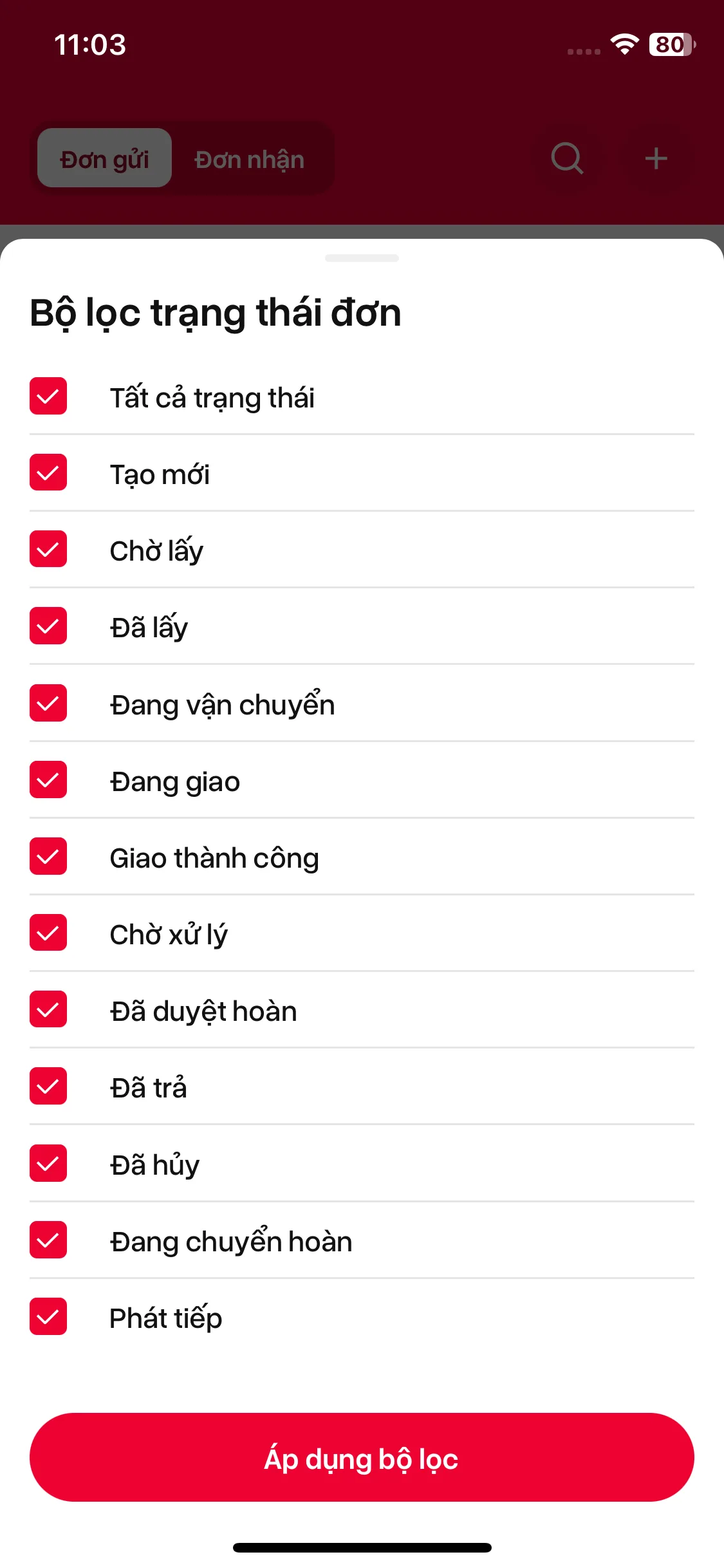This screenshot has width=724, height=1568.
Task: Uncheck Tất cả trạng thái
Action: 48,397
